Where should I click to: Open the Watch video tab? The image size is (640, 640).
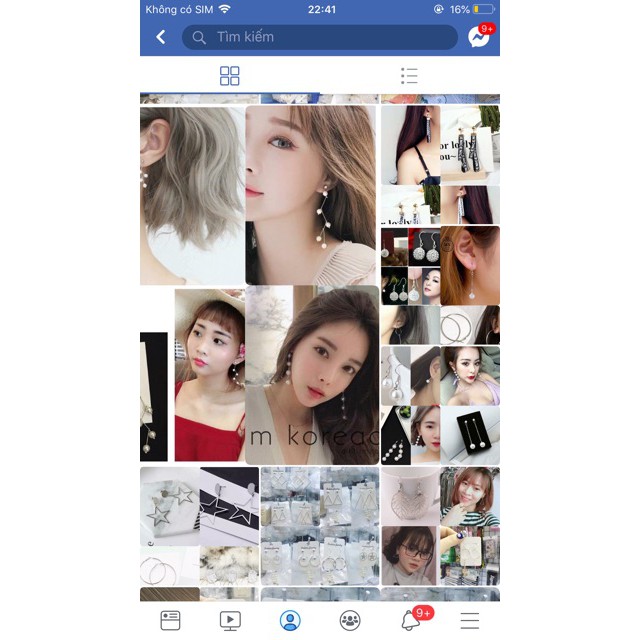[230, 620]
